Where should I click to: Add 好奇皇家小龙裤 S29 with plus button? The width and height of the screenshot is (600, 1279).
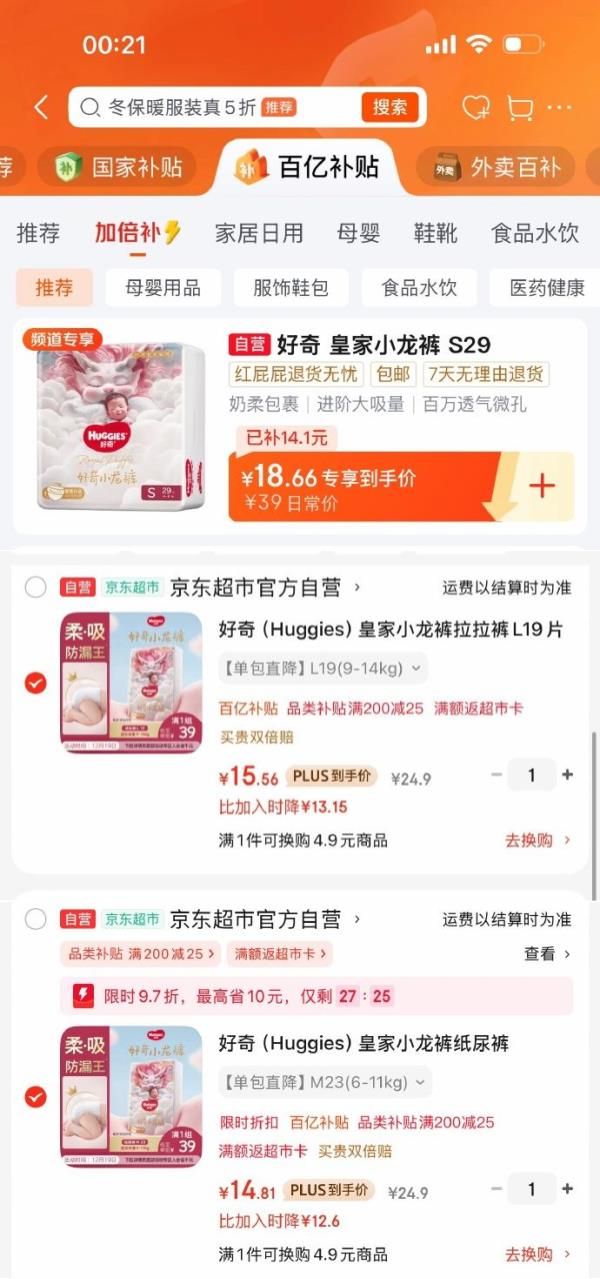click(541, 486)
